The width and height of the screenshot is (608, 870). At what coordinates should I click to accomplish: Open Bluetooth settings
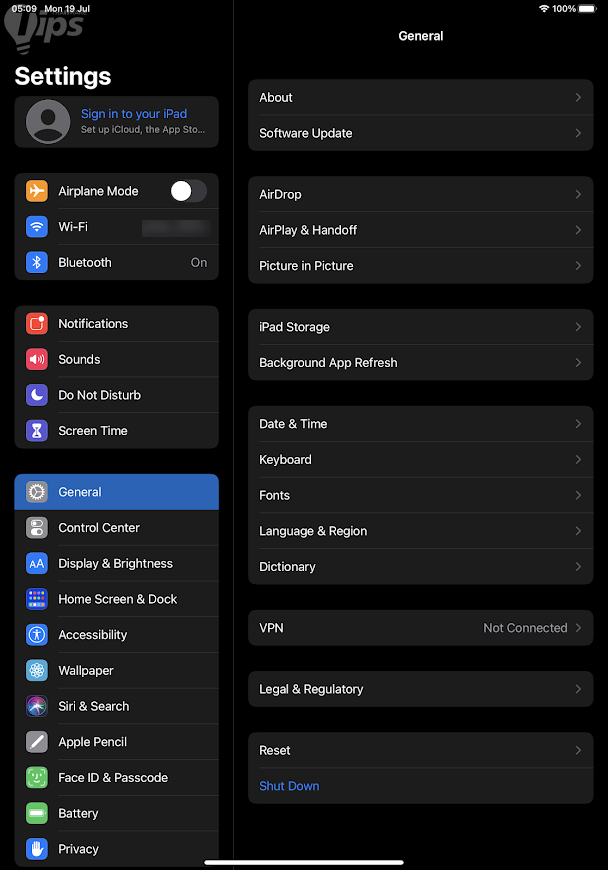[116, 263]
